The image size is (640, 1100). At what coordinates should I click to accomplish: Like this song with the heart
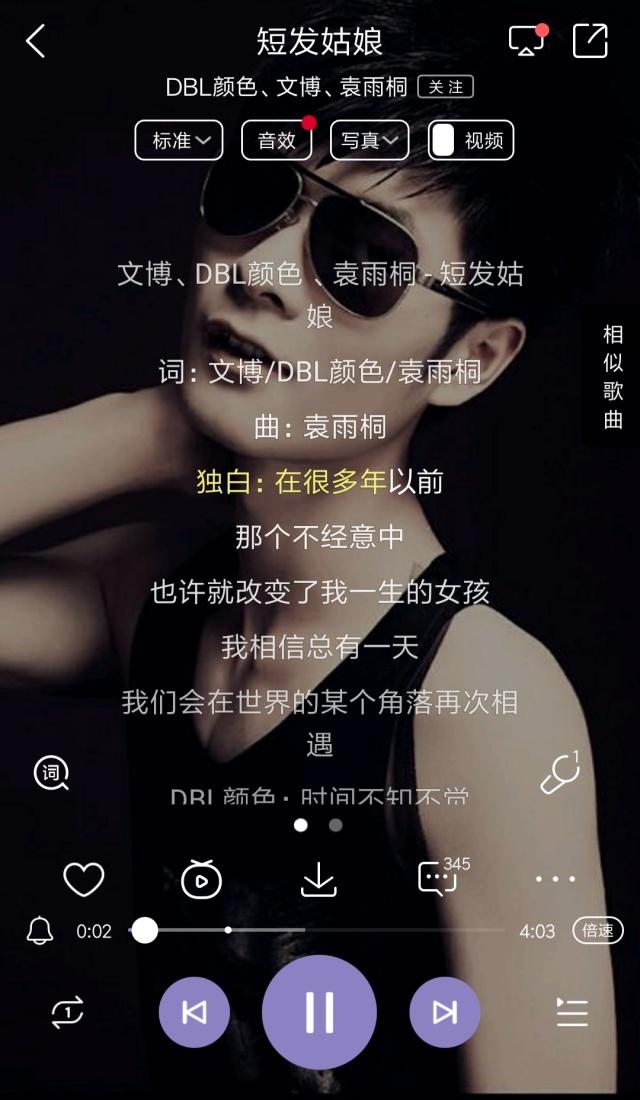(84, 879)
